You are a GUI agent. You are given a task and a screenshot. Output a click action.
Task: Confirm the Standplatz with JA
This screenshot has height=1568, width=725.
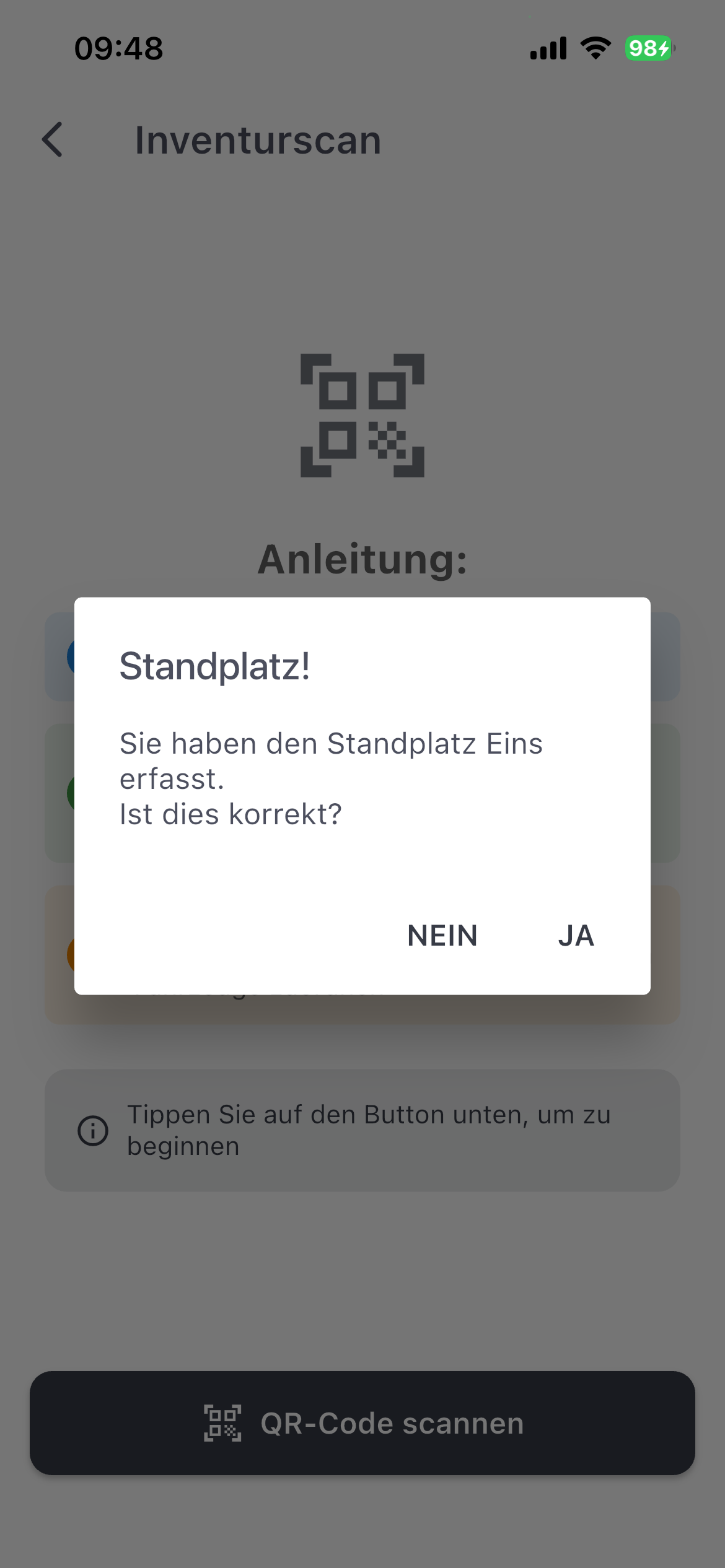coord(576,936)
